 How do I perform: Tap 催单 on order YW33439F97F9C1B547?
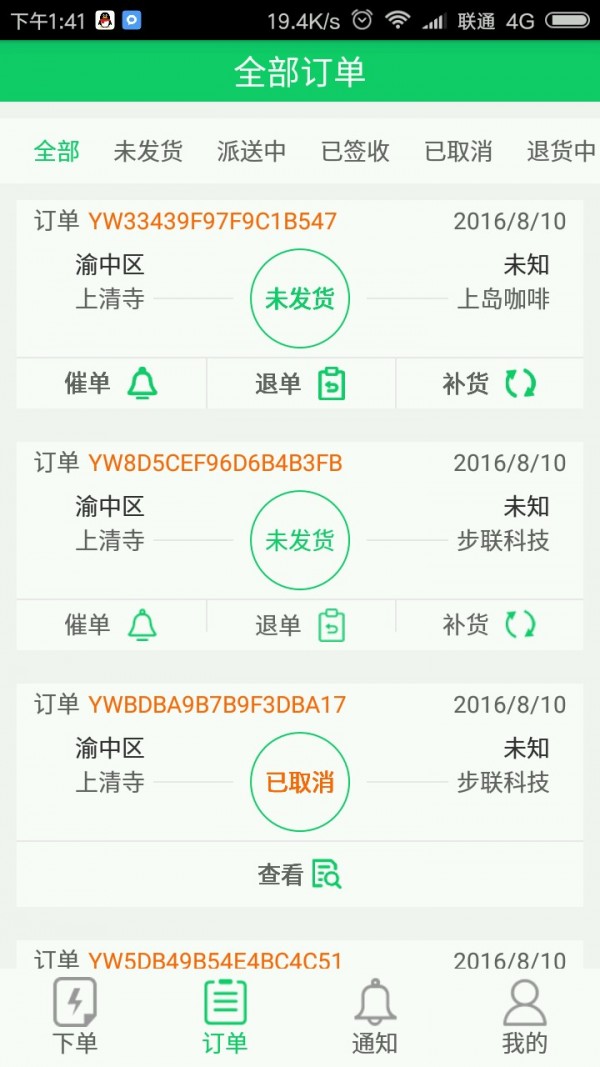(x=112, y=384)
